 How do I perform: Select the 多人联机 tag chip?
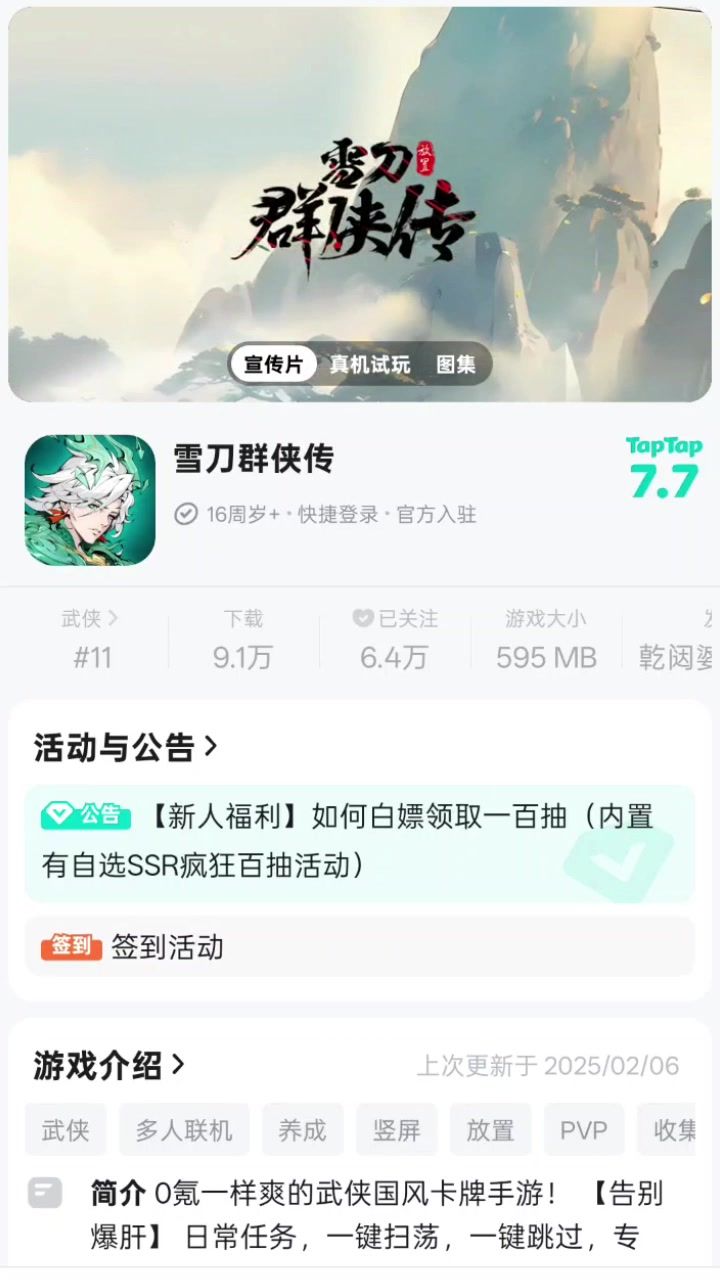tap(184, 1130)
